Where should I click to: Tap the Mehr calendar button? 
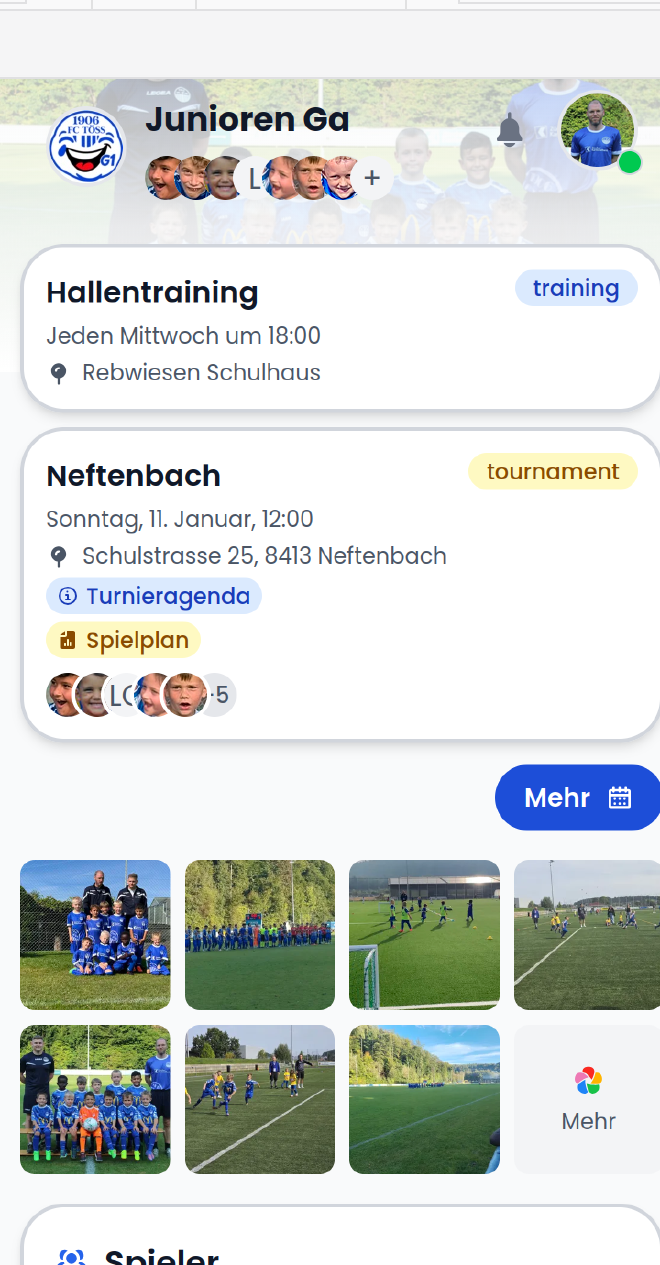(x=577, y=797)
